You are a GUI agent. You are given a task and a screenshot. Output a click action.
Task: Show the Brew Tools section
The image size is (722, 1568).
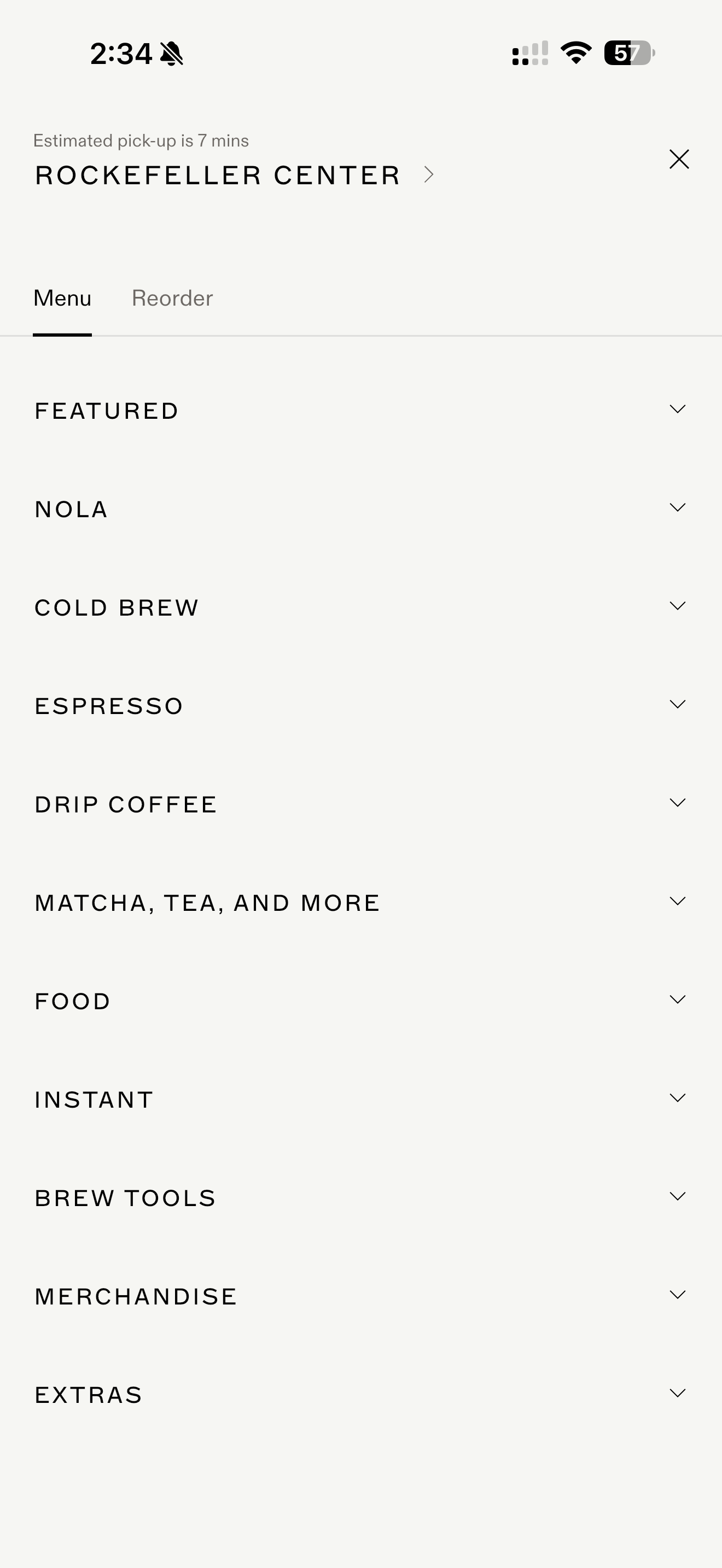(360, 1198)
